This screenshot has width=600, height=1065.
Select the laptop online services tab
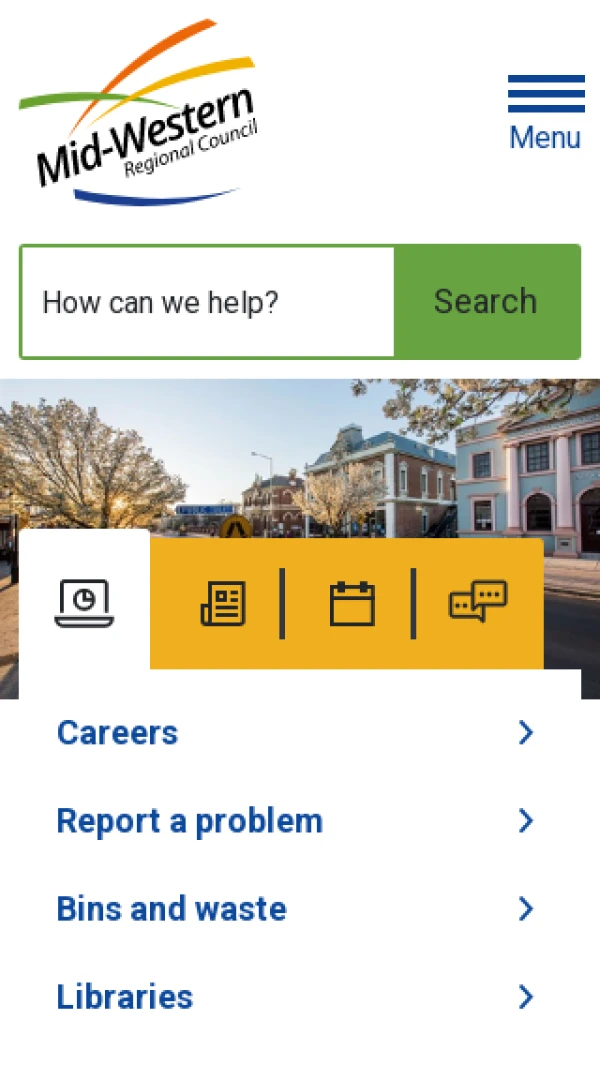click(x=84, y=603)
